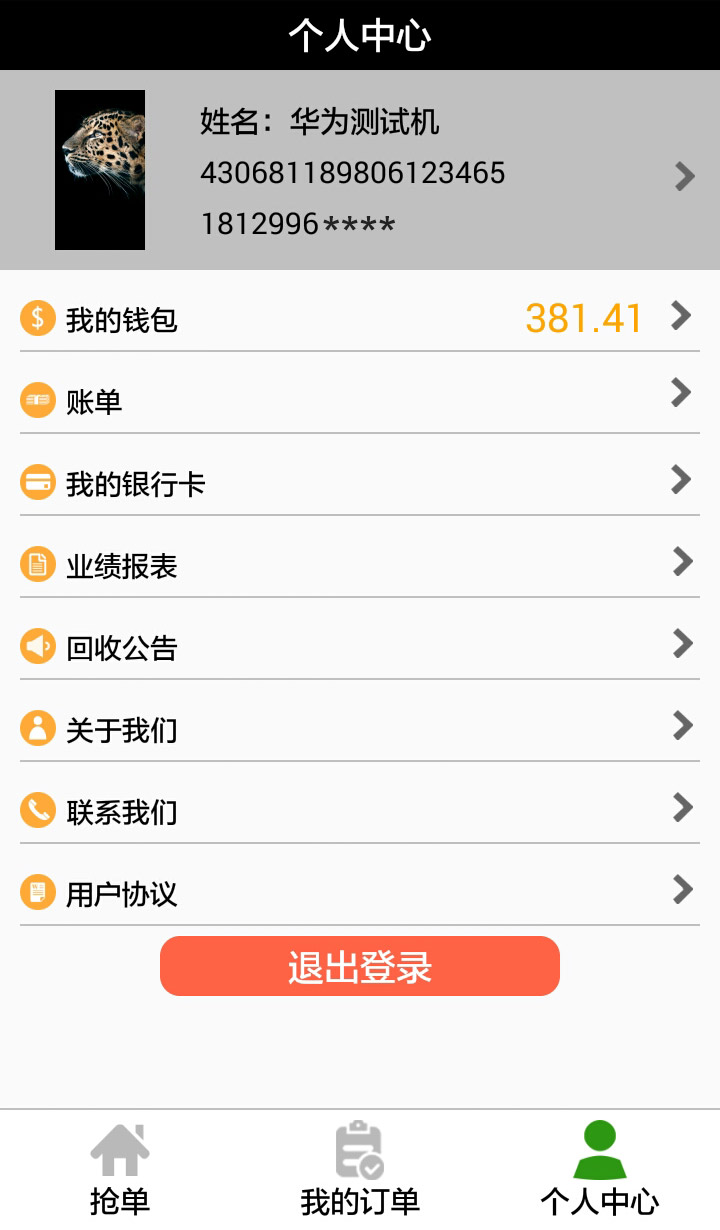
Task: Click the home icon on 抢单 tab
Action: tap(120, 1150)
